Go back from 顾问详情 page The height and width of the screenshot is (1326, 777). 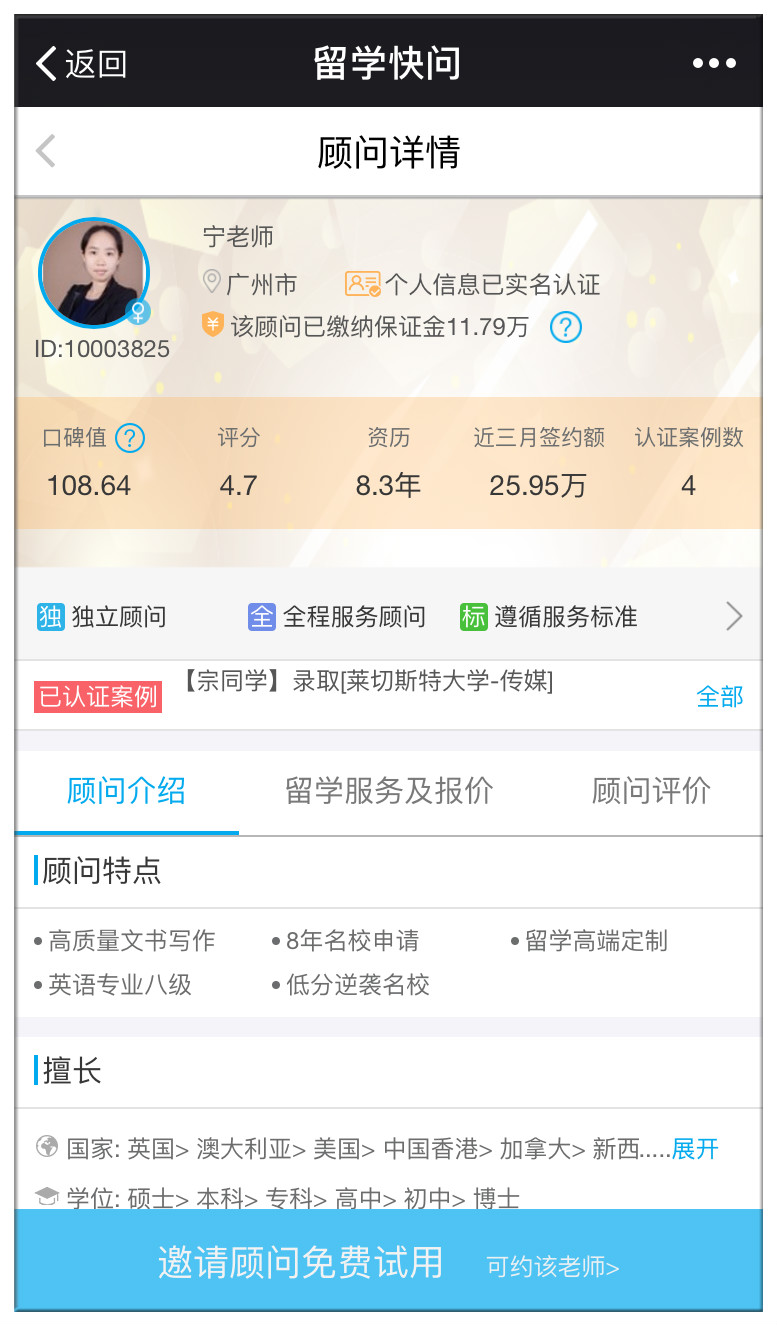(46, 152)
